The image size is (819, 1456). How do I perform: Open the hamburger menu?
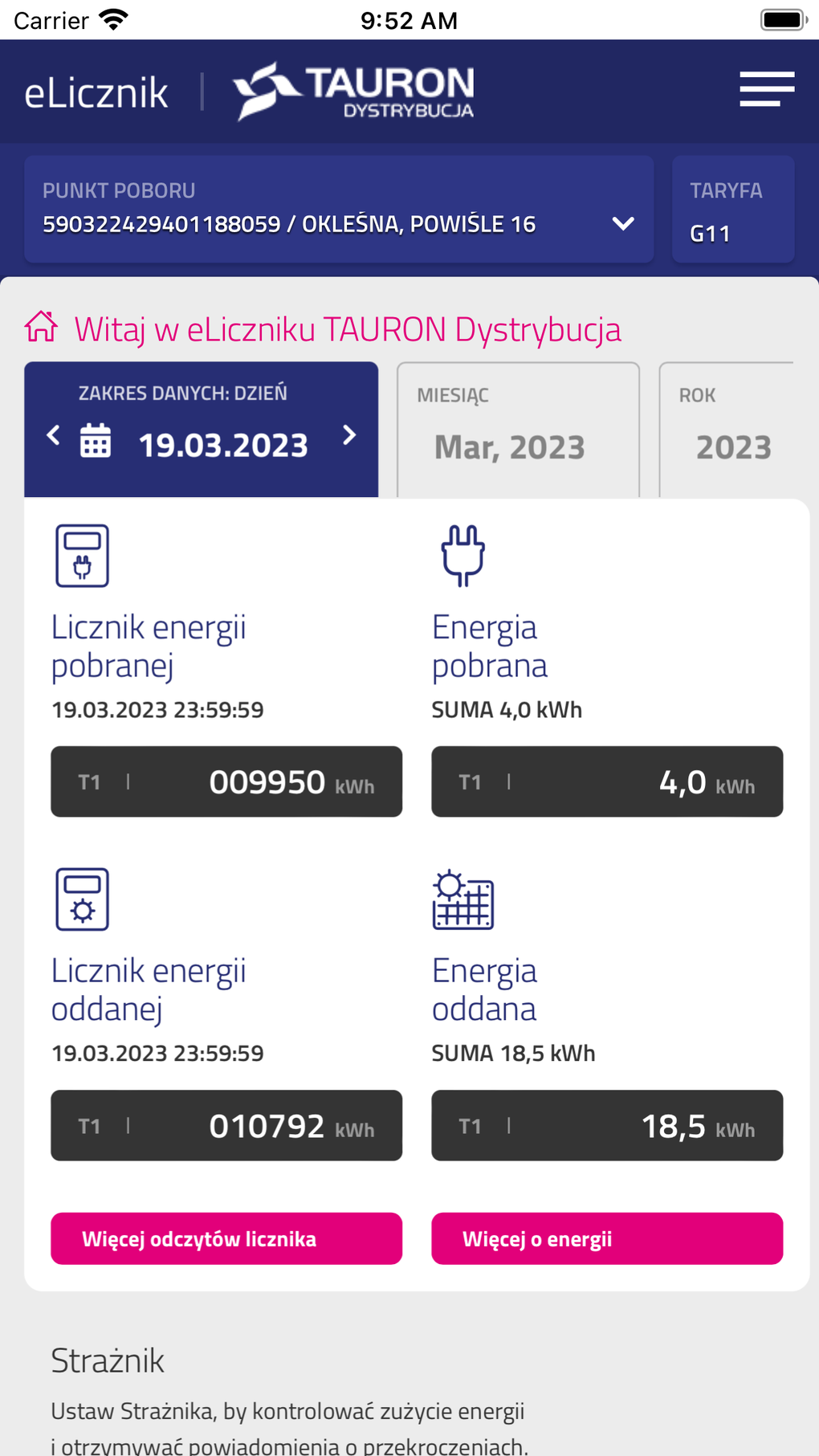pyautogui.click(x=767, y=88)
